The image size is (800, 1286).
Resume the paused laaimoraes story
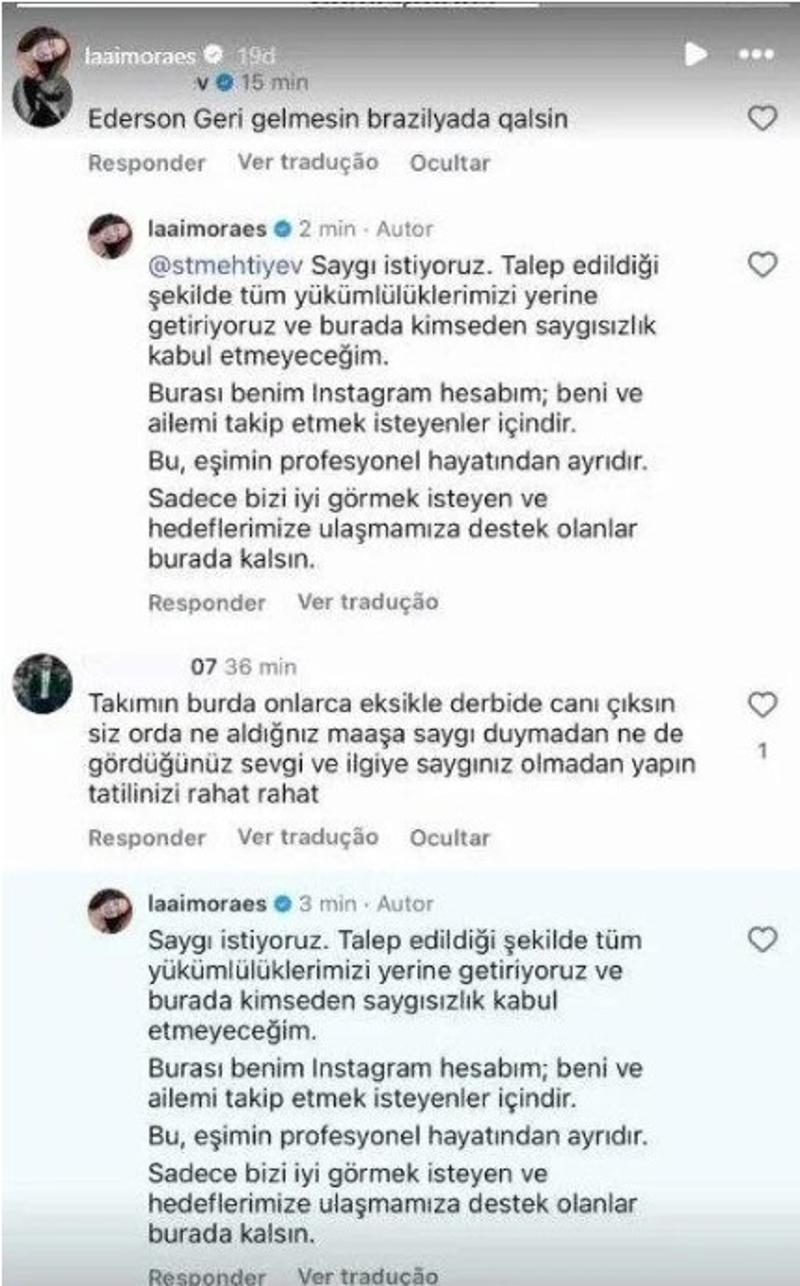pos(695,54)
